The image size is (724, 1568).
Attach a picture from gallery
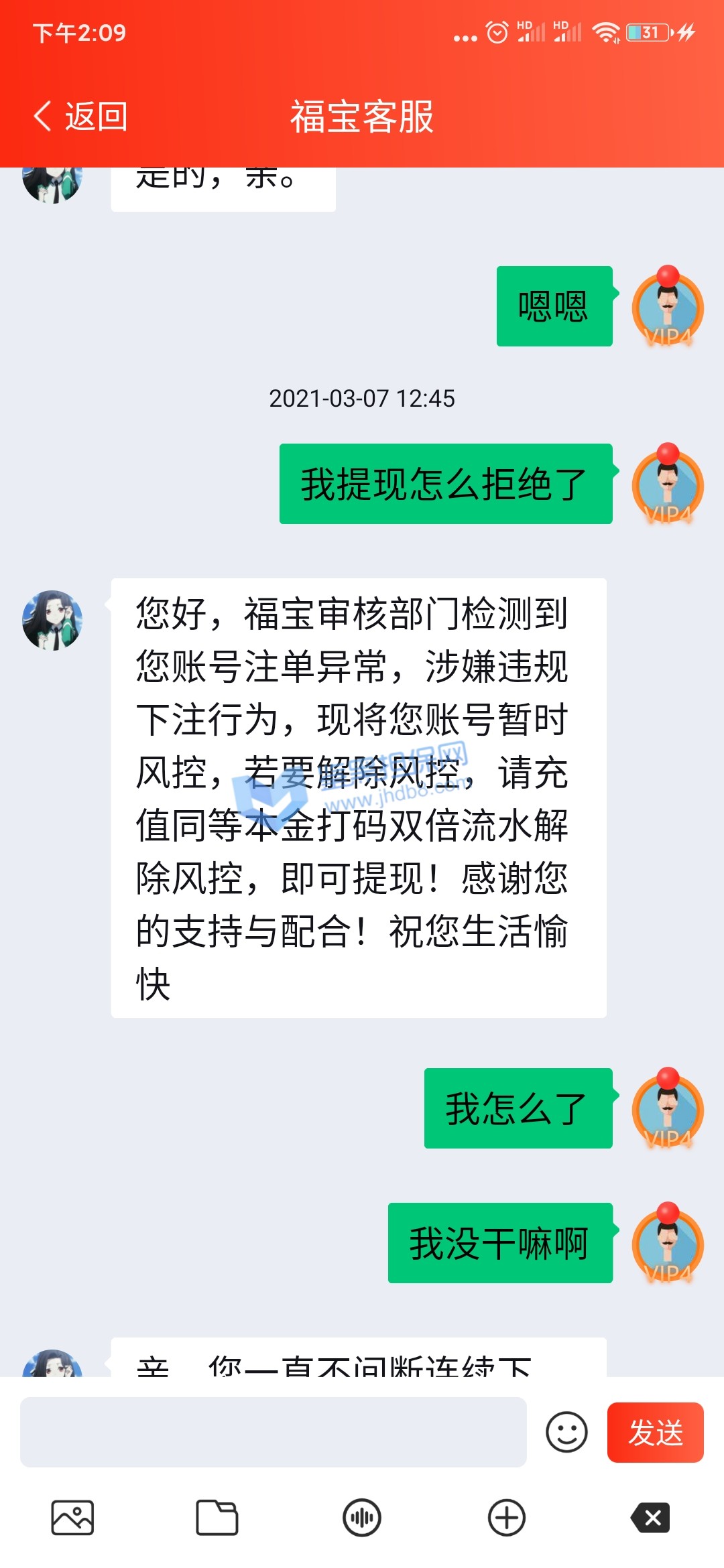pos(72,1518)
